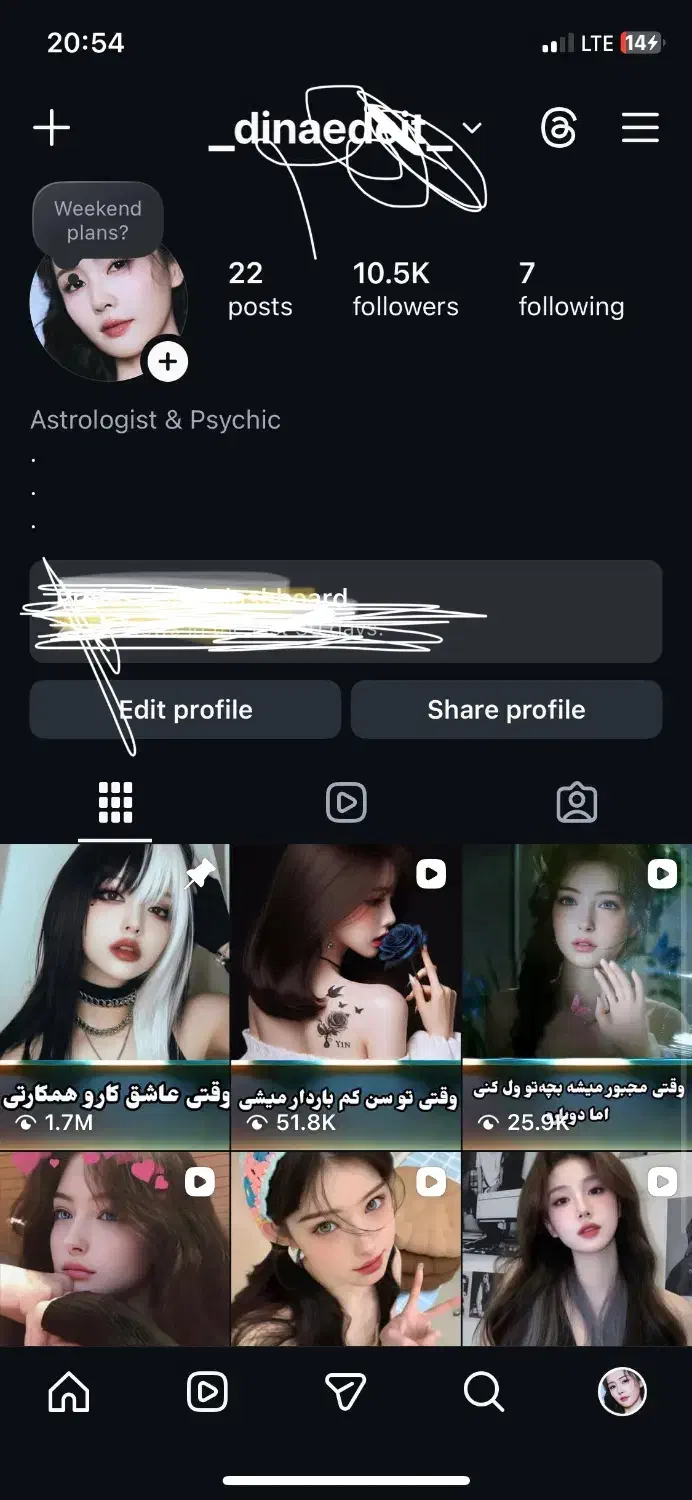The image size is (692, 1500).
Task: Open the hamburger menu
Action: [640, 128]
